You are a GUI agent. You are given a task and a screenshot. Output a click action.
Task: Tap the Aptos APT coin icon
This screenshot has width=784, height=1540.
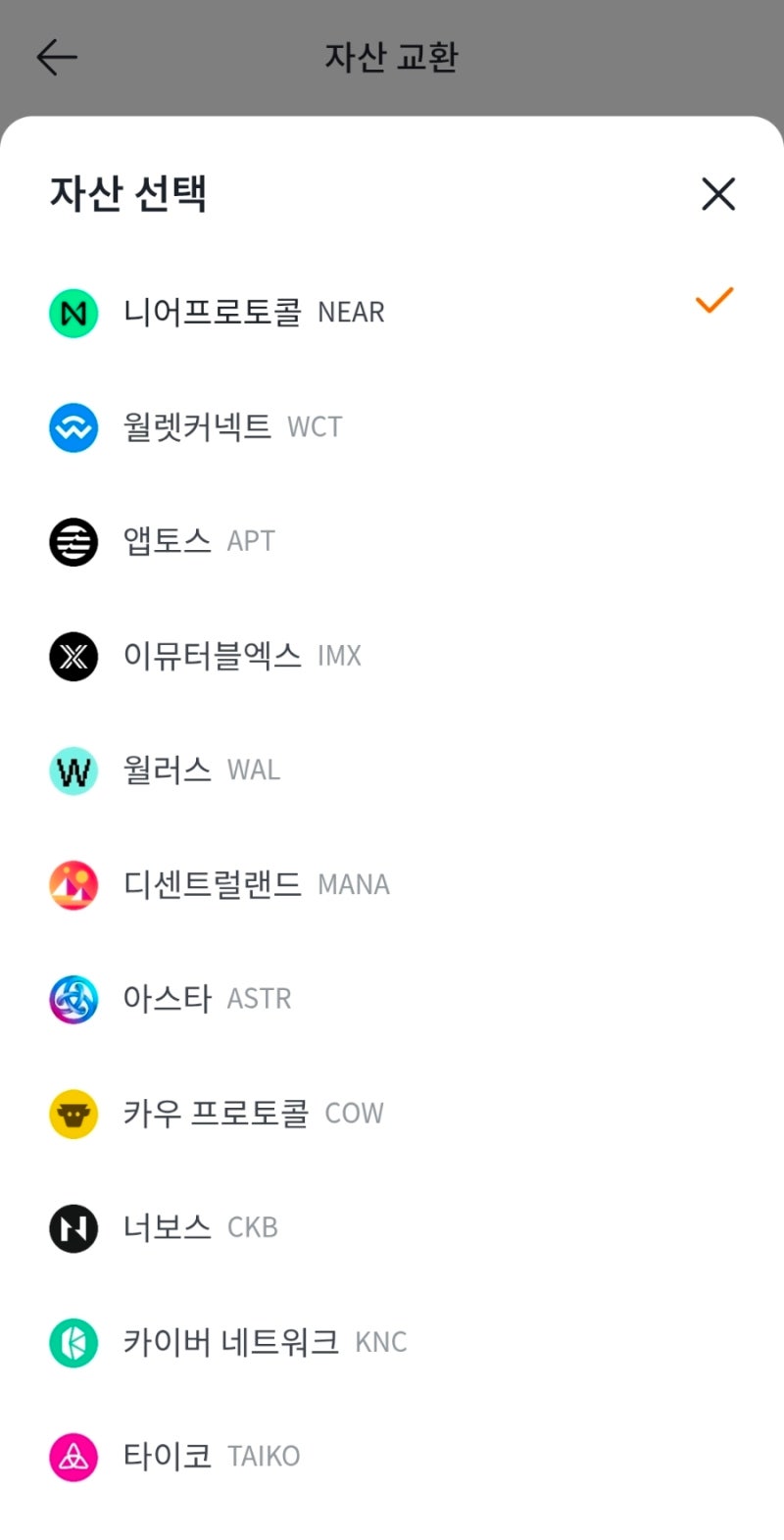[x=73, y=541]
